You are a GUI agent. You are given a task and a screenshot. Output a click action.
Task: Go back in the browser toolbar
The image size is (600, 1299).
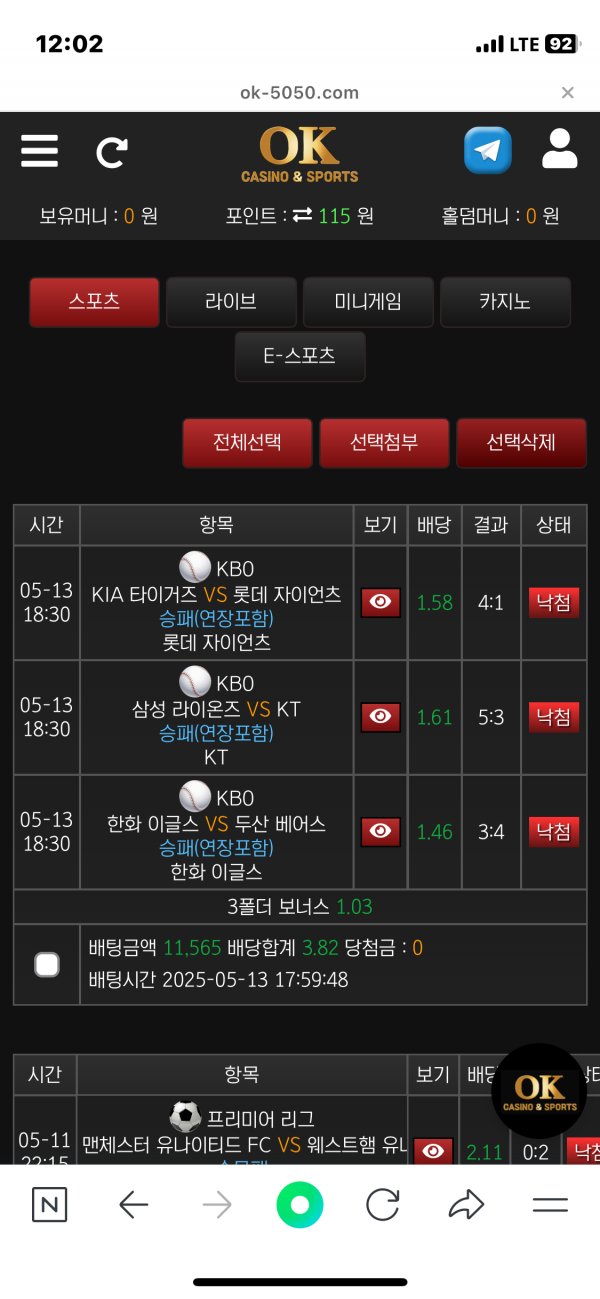[133, 1205]
